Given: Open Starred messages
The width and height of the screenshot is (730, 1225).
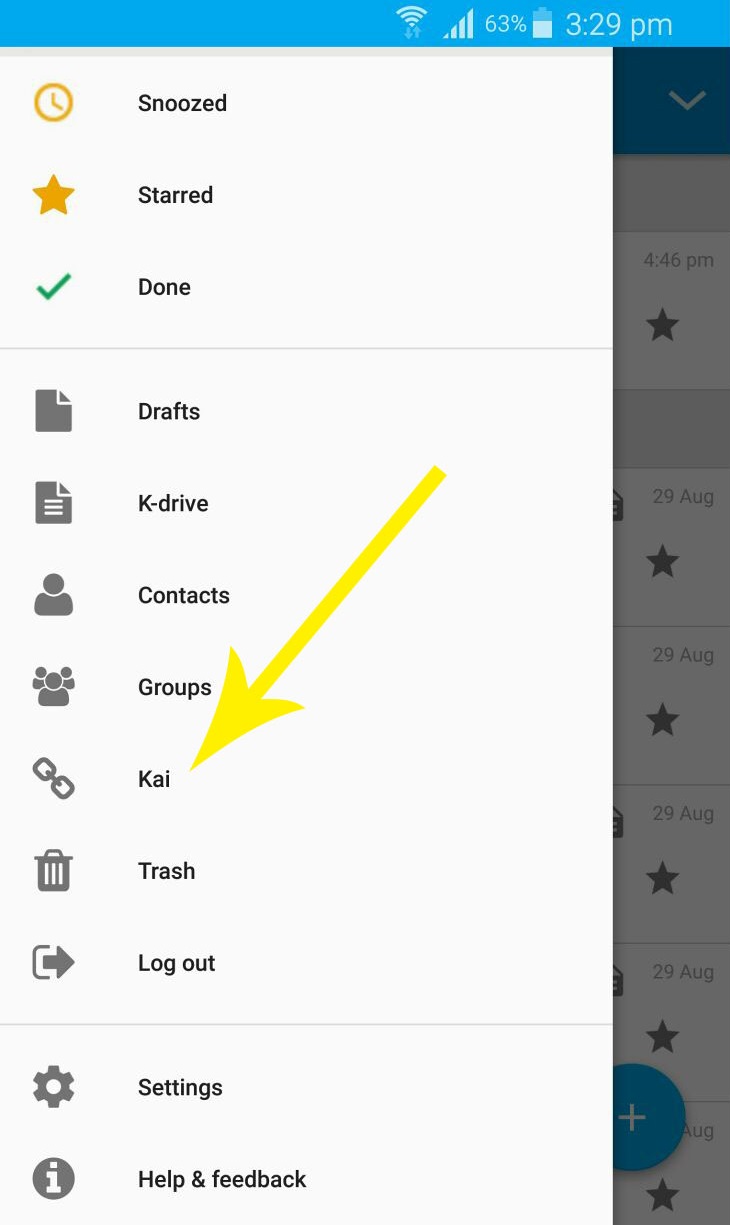Looking at the screenshot, I should (x=306, y=195).
